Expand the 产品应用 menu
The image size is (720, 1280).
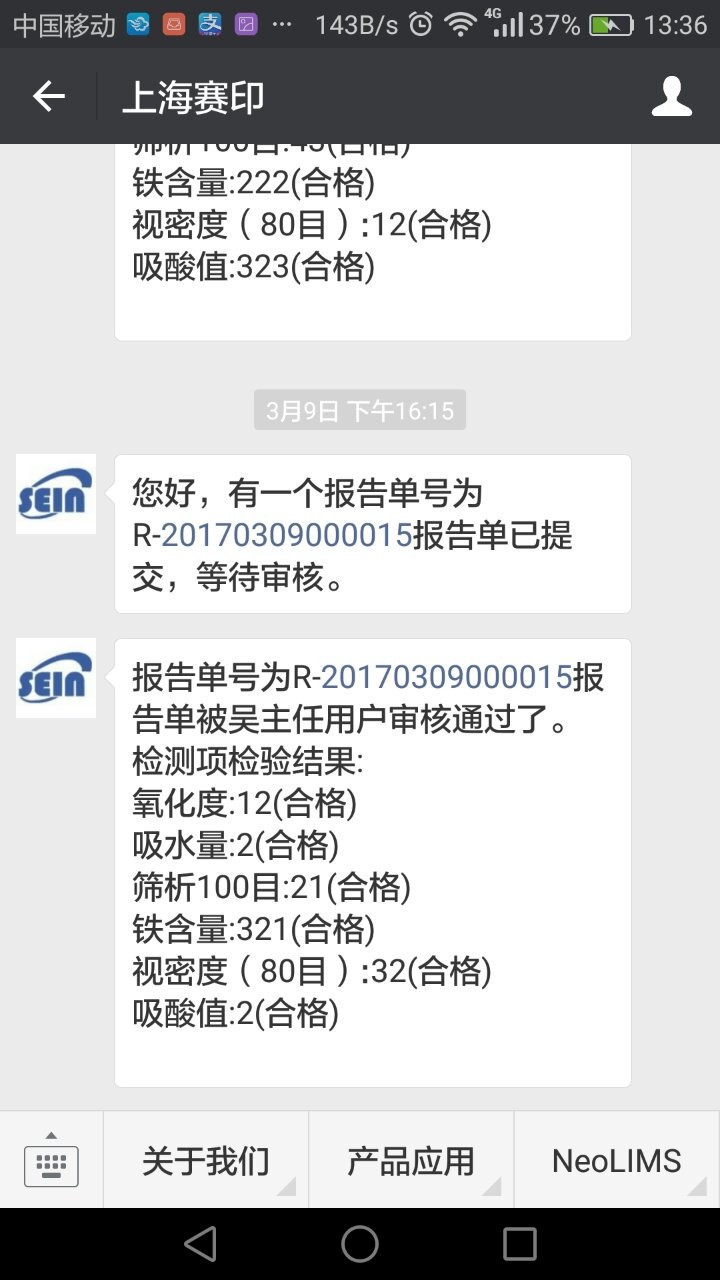[x=411, y=1160]
